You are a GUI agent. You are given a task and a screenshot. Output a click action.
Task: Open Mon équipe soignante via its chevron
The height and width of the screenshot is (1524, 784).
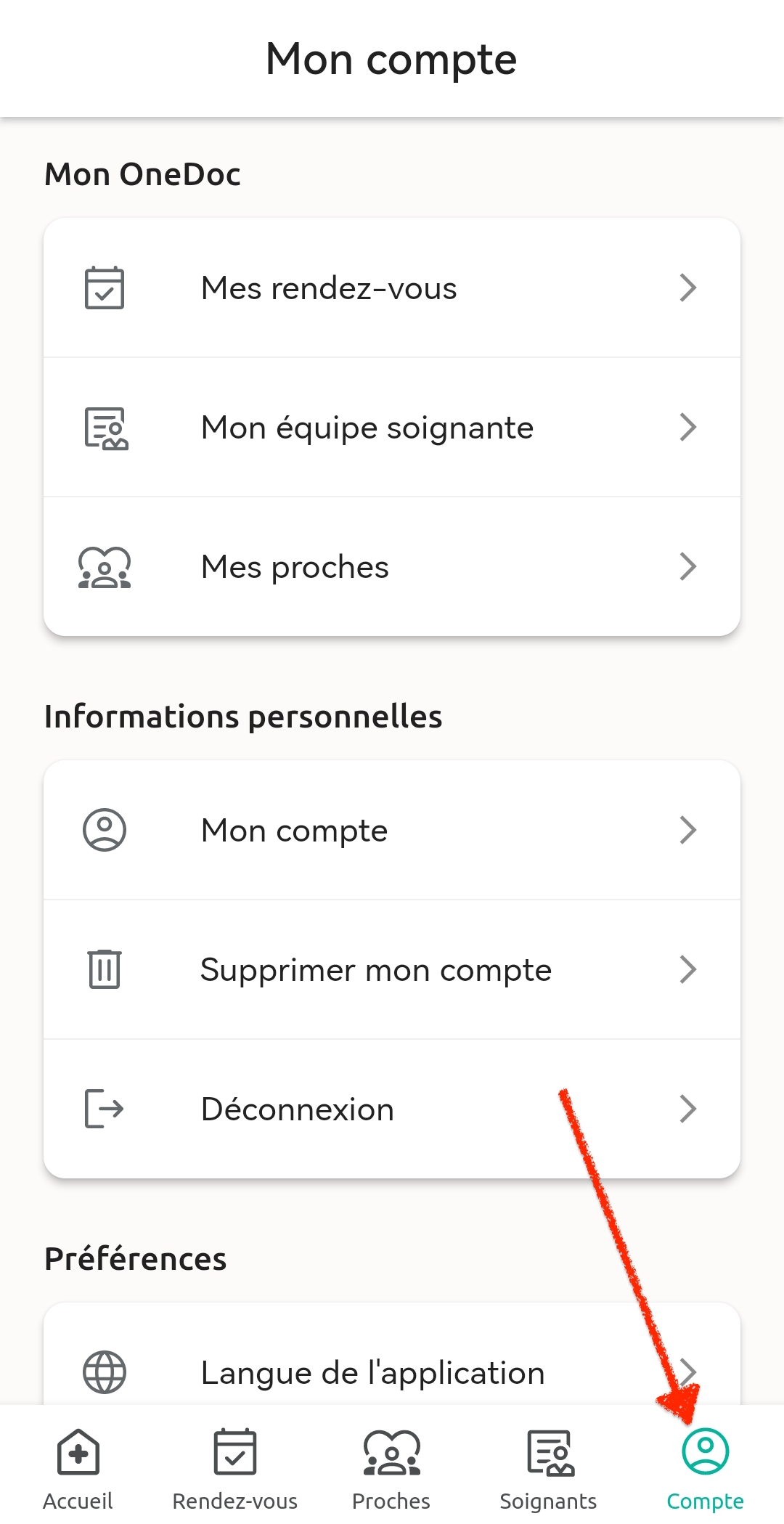point(688,427)
